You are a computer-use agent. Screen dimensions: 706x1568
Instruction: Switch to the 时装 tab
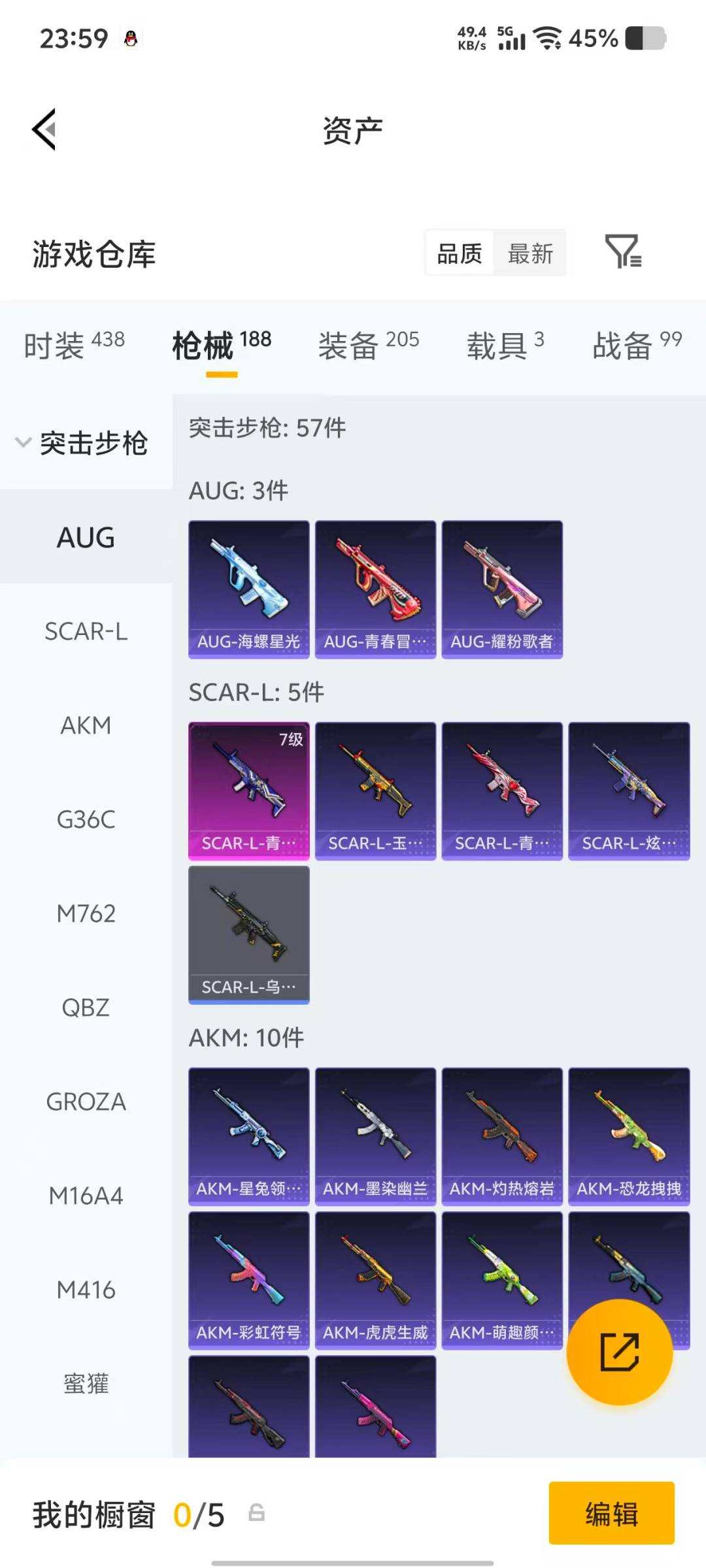point(74,345)
